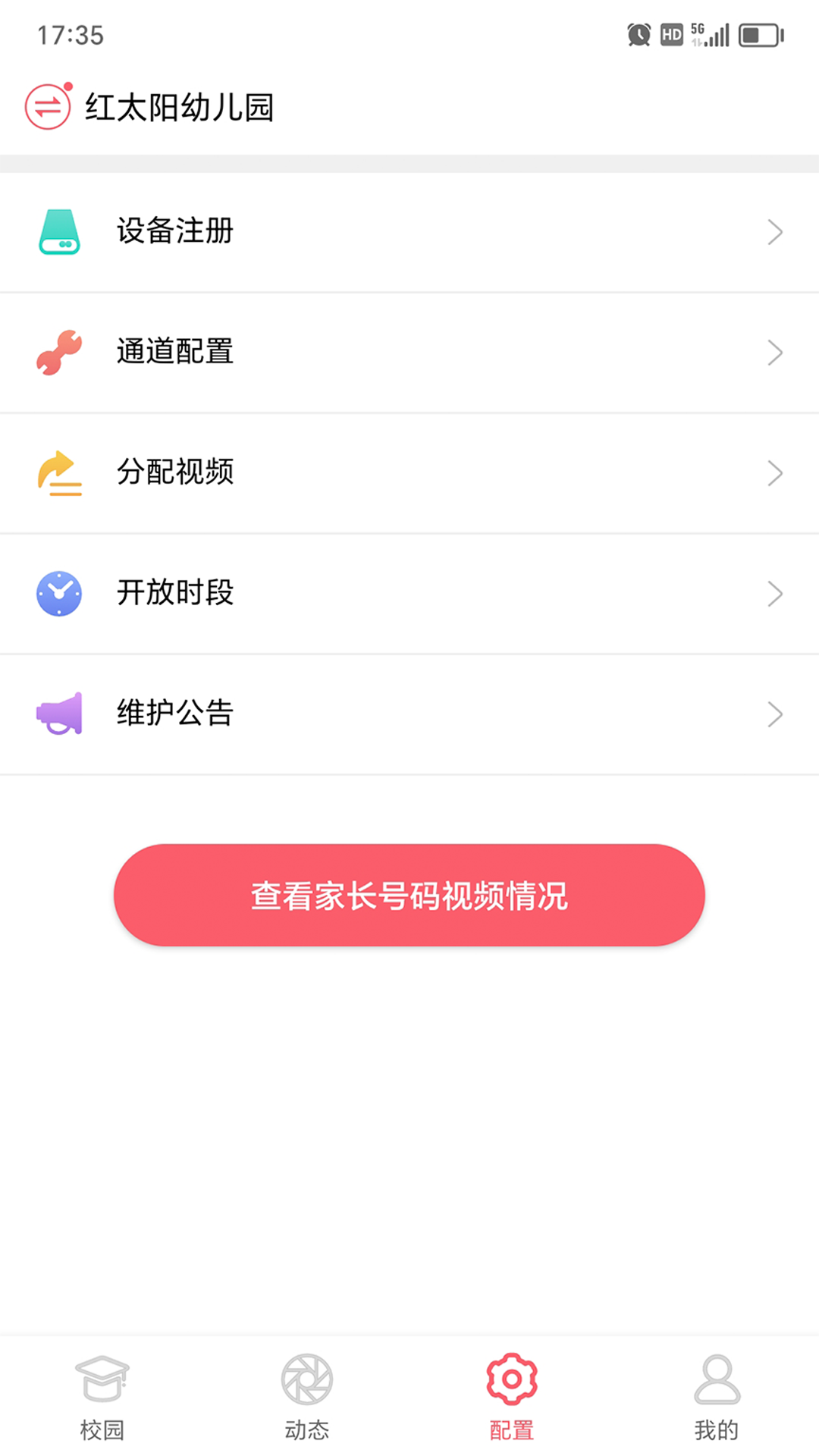Tap the switch kindergarten icon

click(x=48, y=107)
